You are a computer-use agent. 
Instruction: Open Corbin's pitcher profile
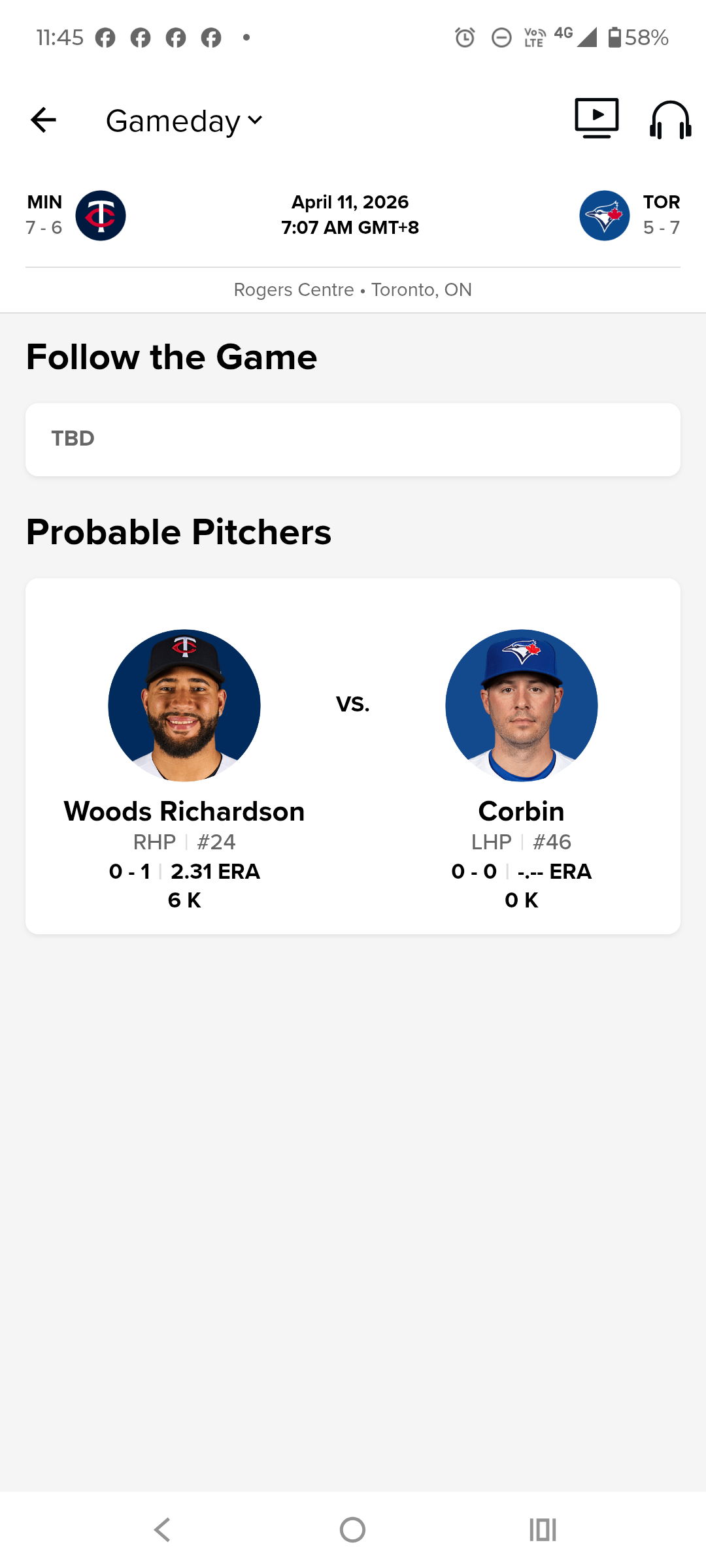click(521, 706)
